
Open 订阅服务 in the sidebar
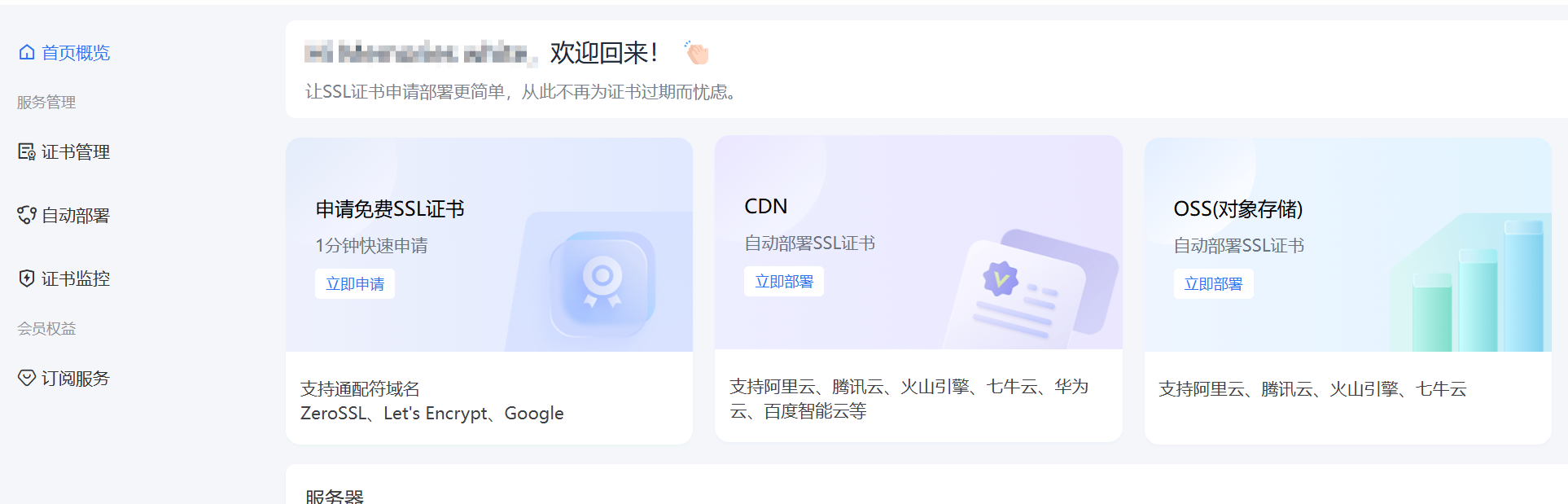[x=65, y=379]
